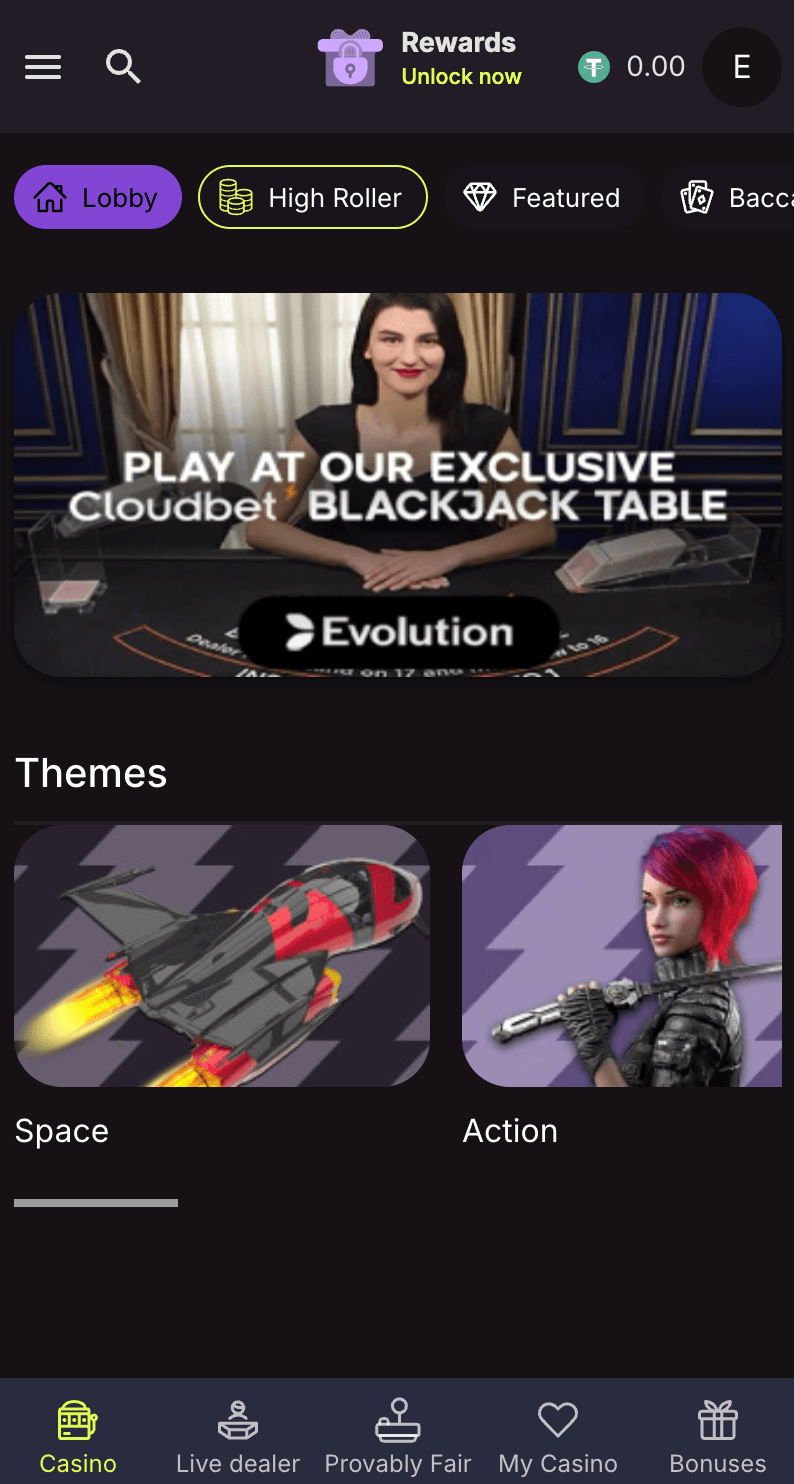This screenshot has height=1484, width=794.
Task: Unlock the Rewards gift
Action: pyautogui.click(x=420, y=59)
